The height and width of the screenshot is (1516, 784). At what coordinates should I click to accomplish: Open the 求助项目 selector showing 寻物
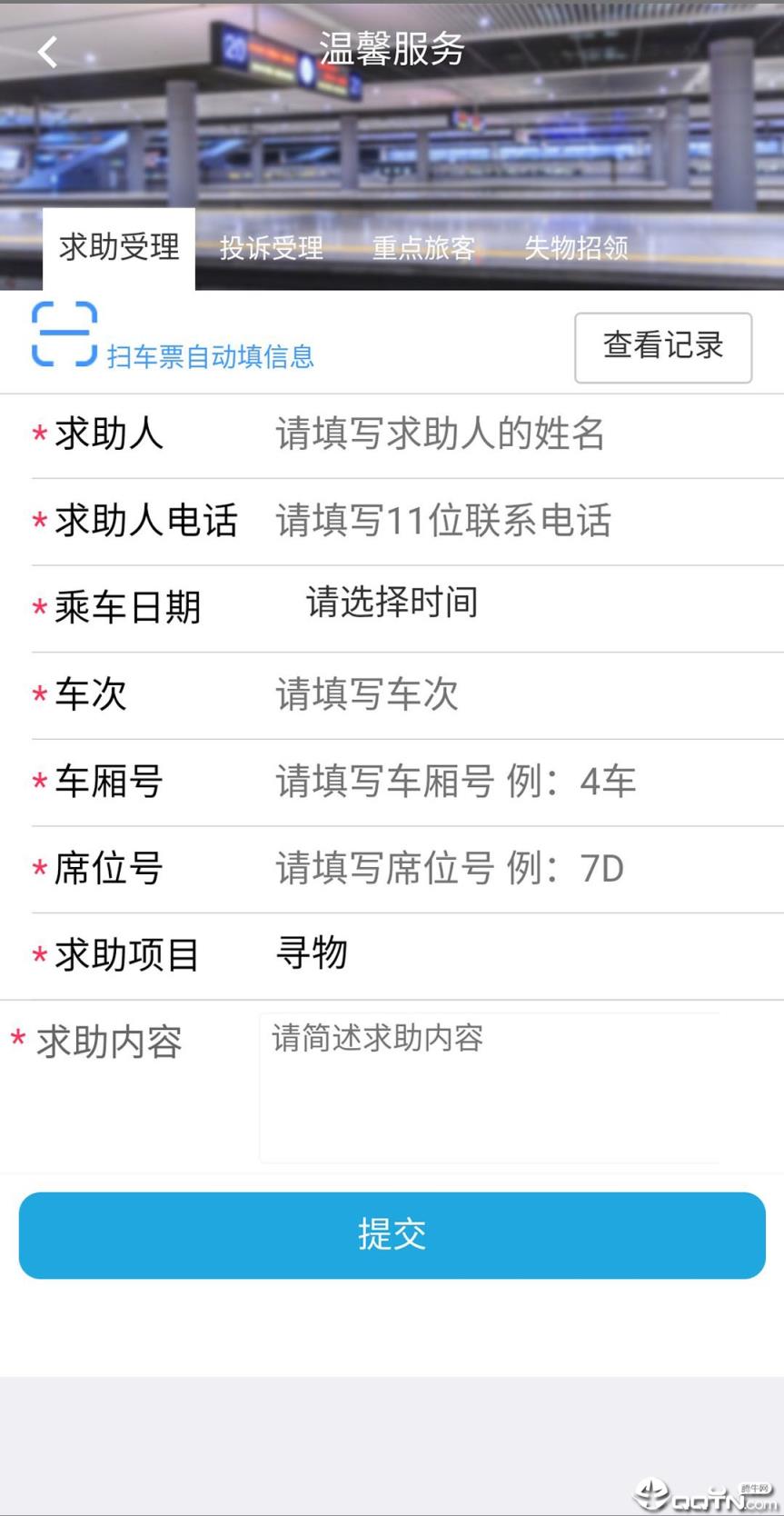click(x=312, y=952)
